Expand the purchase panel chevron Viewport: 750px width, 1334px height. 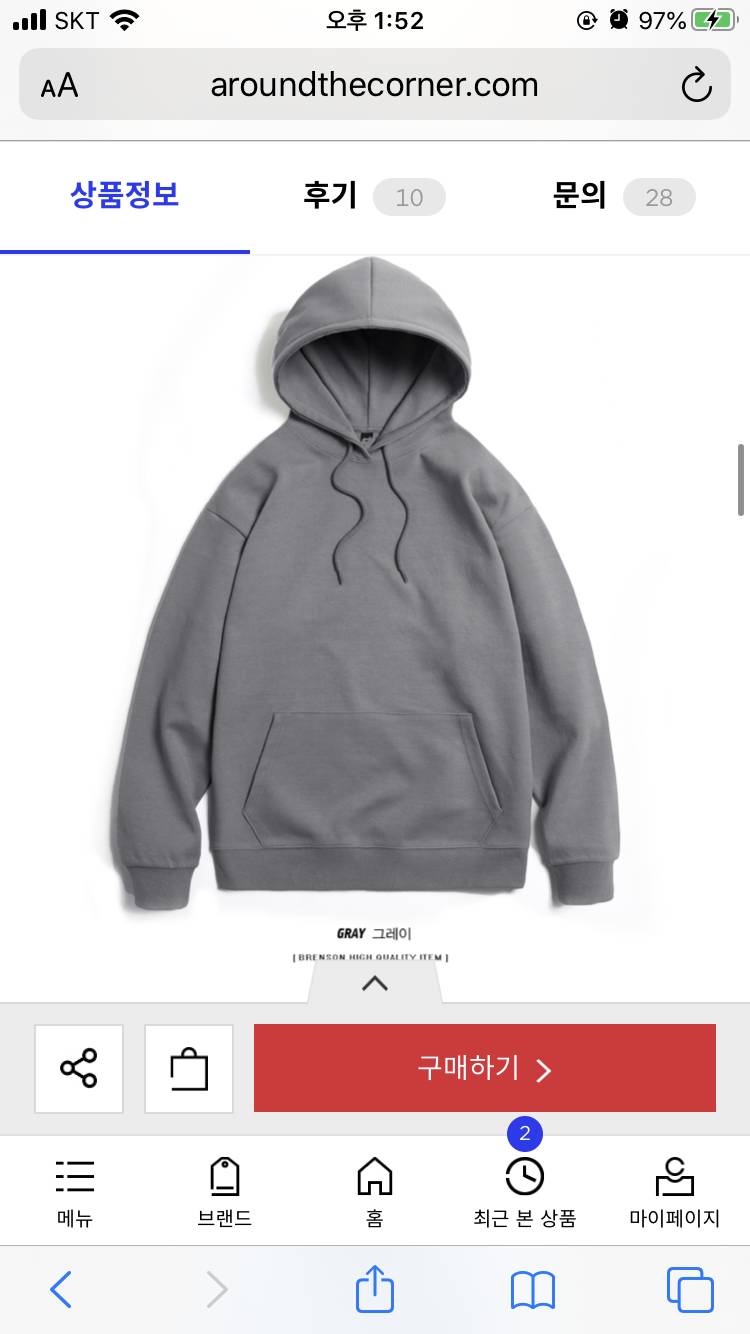(x=374, y=984)
